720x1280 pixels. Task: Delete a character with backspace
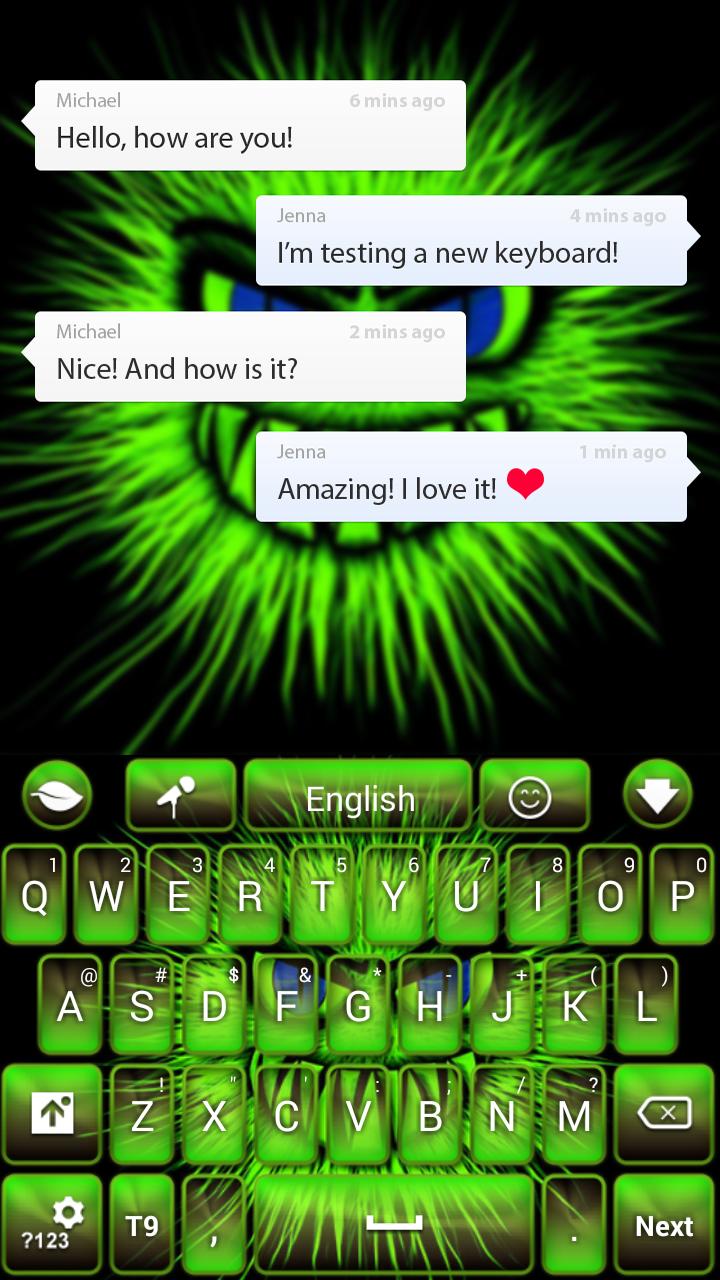pos(664,1113)
